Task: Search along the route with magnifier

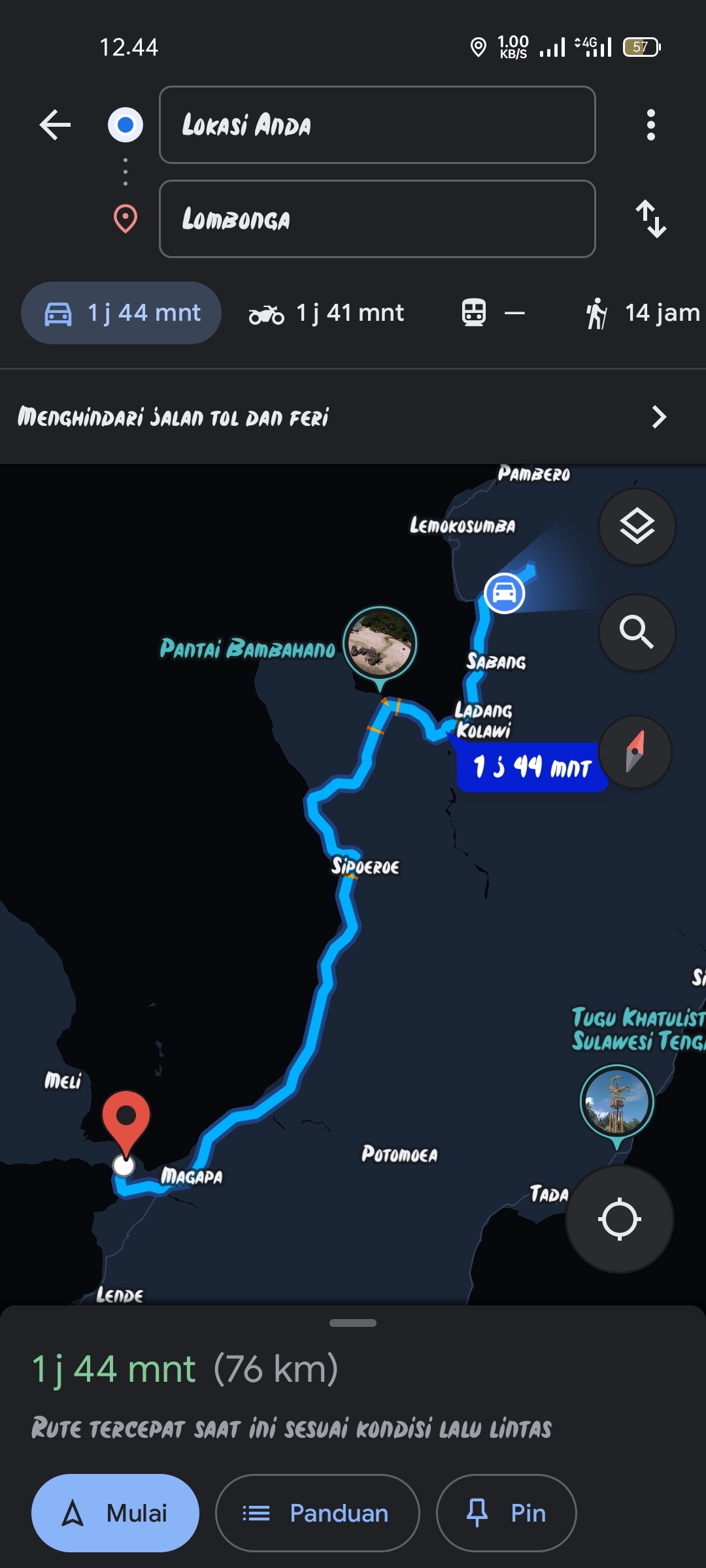Action: 637,632
